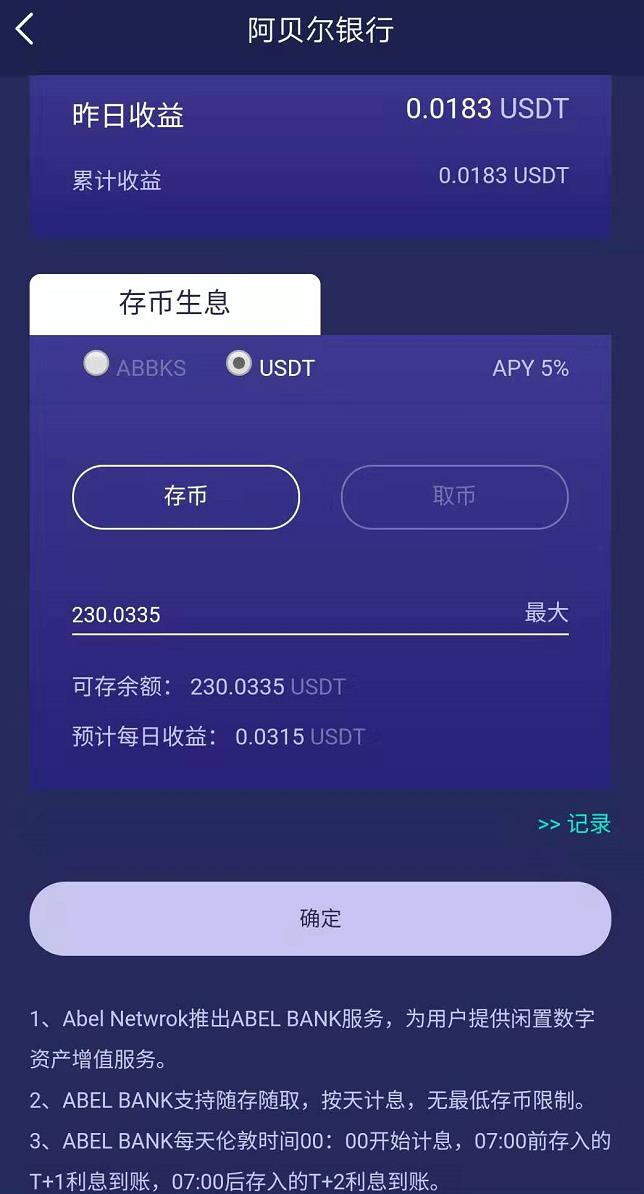Select the USDT radio option
Image resolution: width=644 pixels, height=1194 pixels.
point(239,364)
